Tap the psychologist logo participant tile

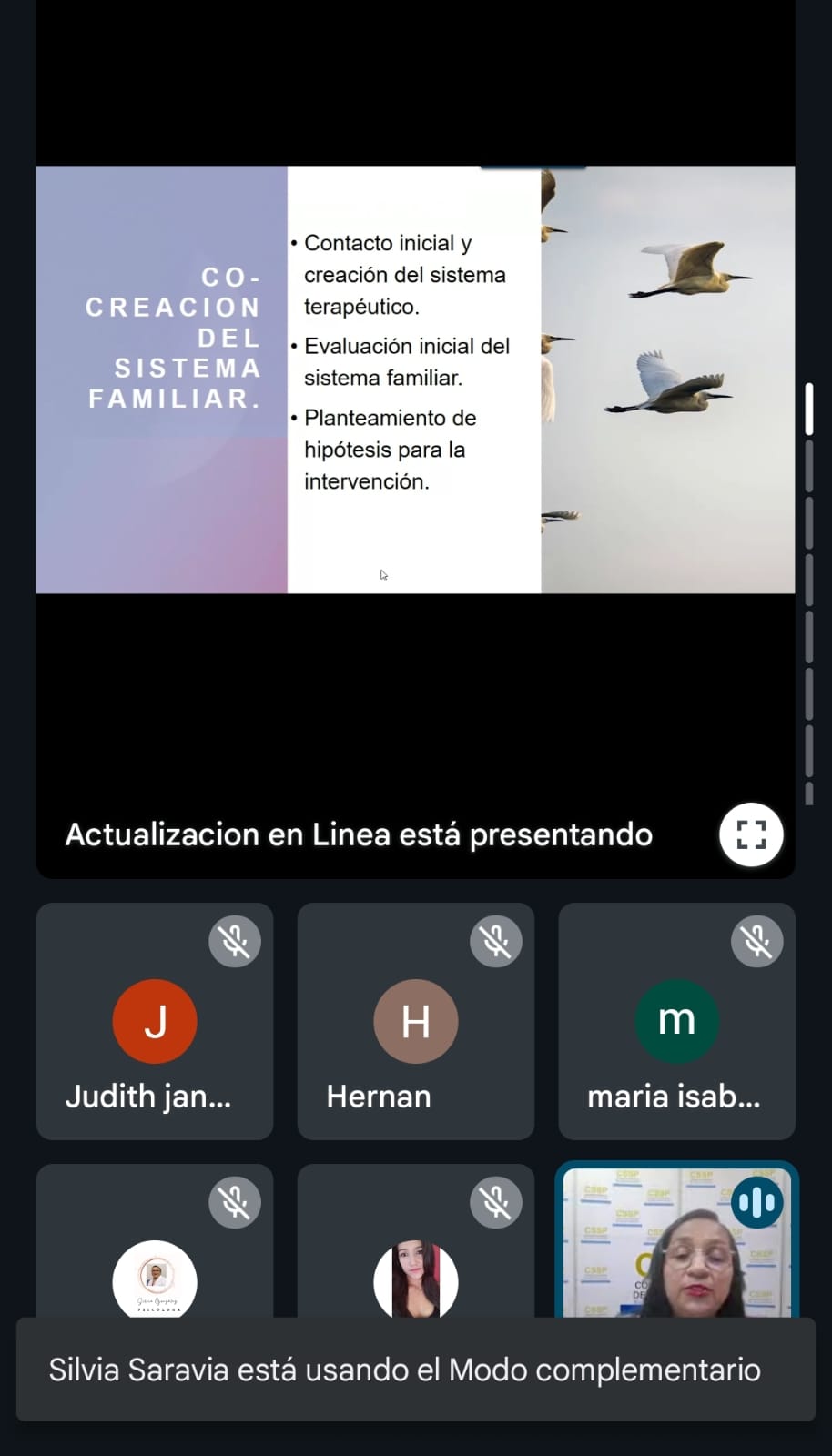coord(155,1241)
